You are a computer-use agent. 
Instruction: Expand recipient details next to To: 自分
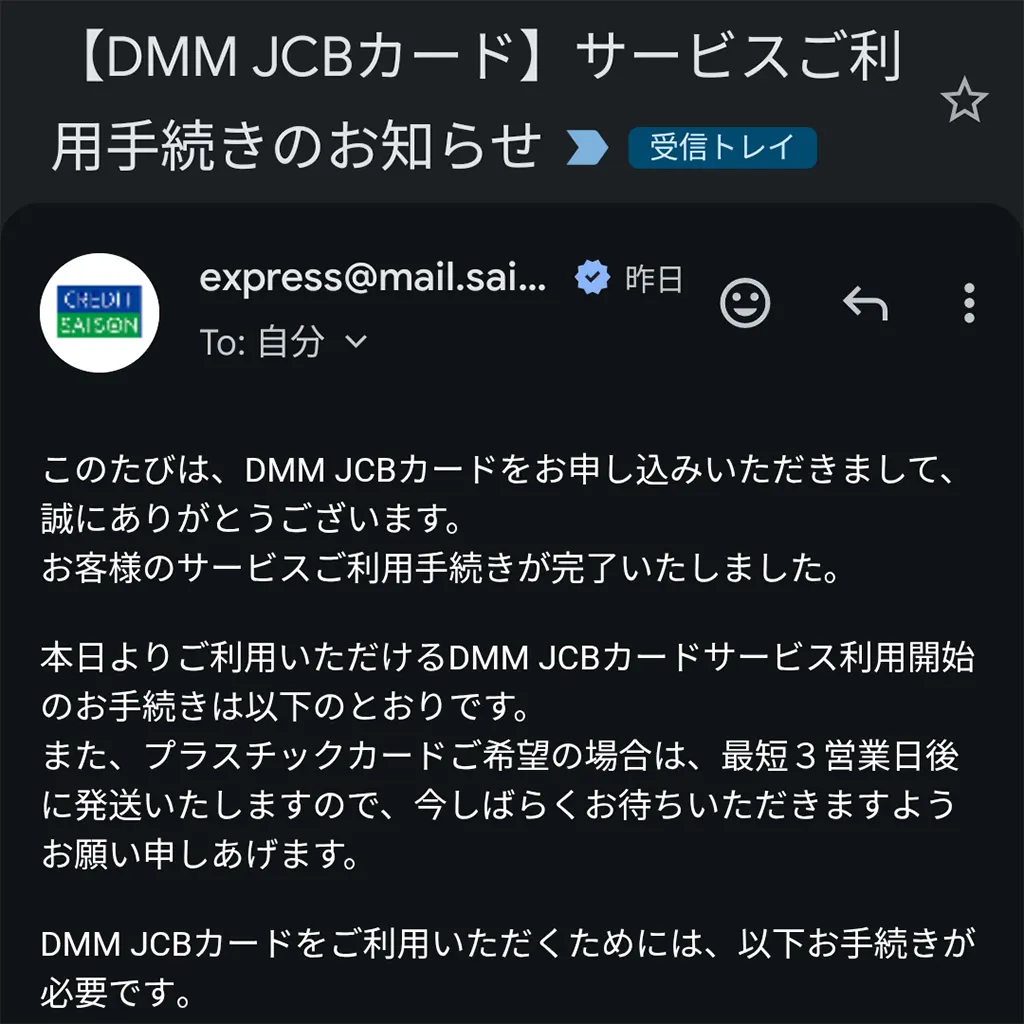(356, 343)
